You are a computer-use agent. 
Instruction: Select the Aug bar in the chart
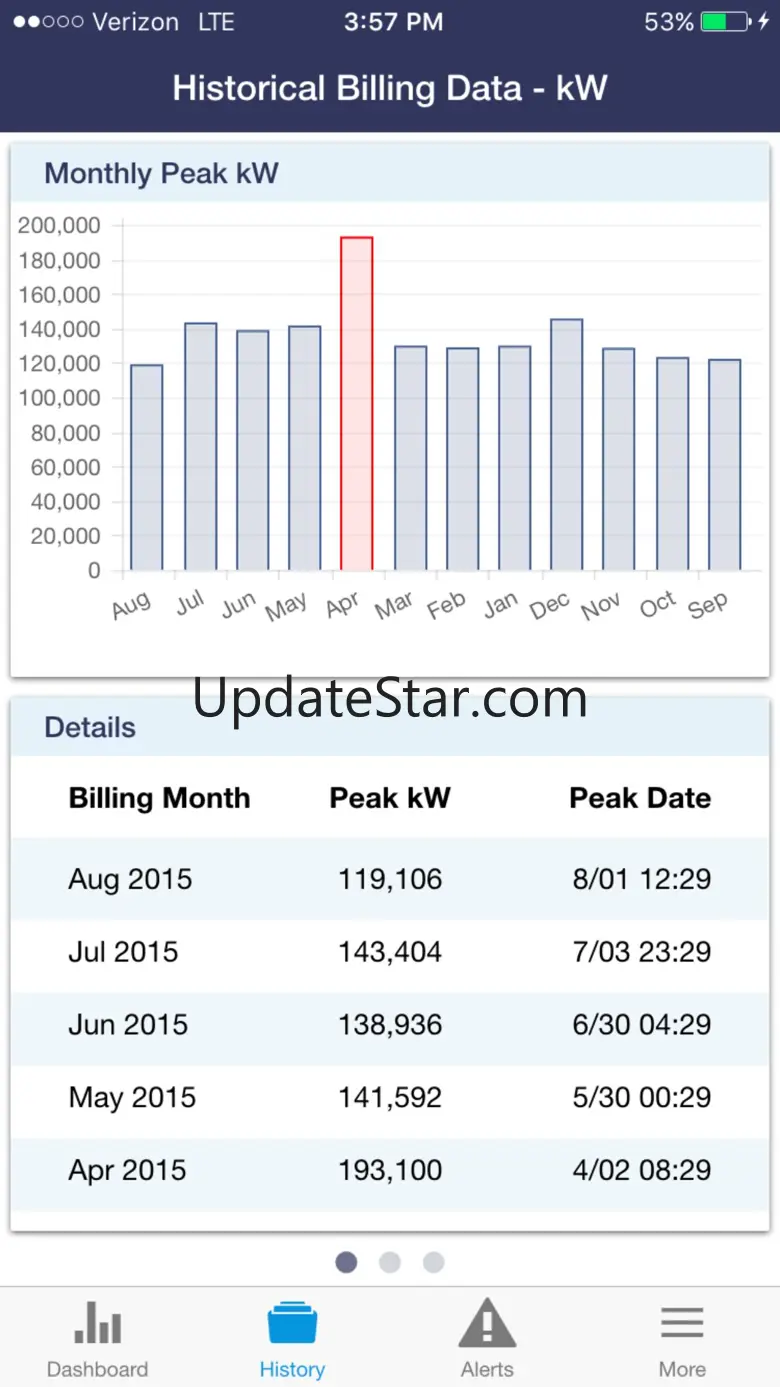tap(147, 468)
